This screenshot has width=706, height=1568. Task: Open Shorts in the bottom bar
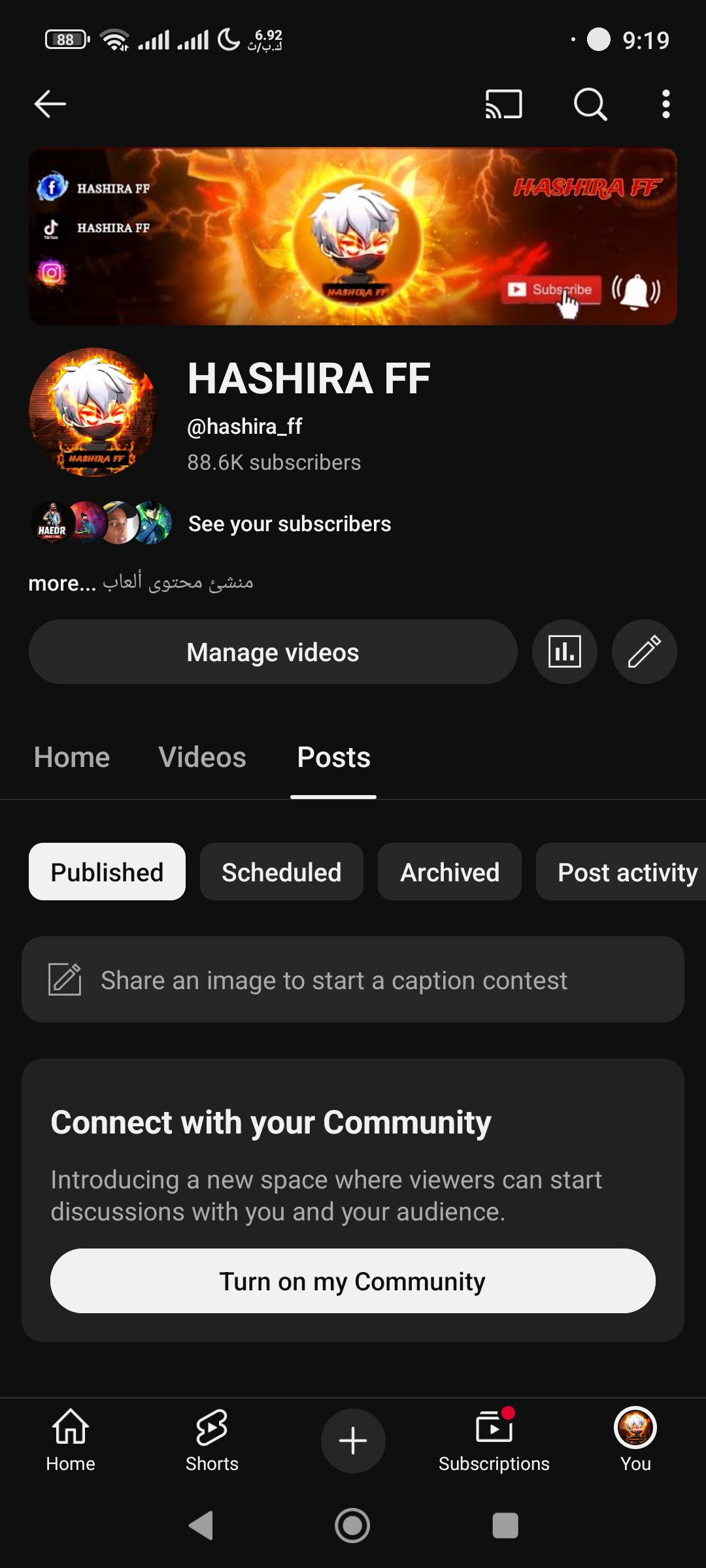point(212,1440)
